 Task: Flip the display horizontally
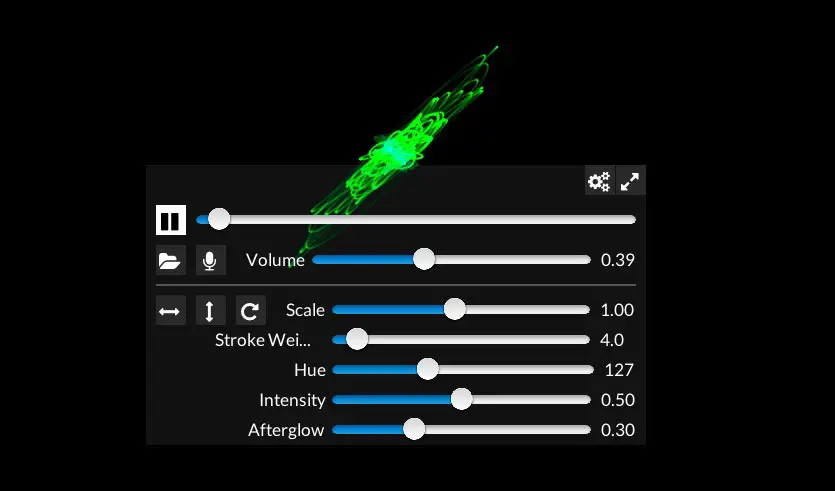[170, 311]
